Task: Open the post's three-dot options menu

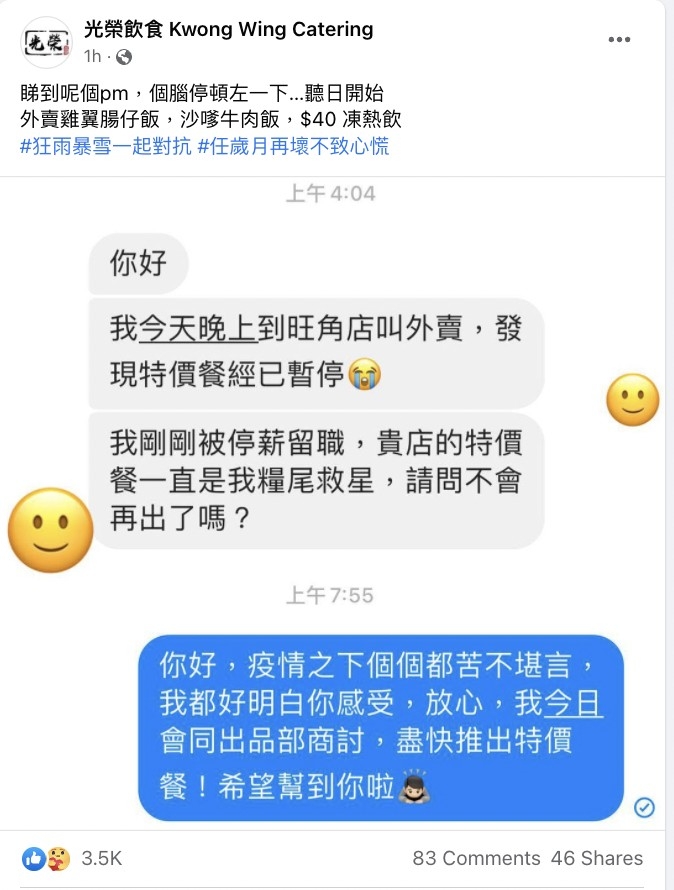Action: (x=619, y=41)
